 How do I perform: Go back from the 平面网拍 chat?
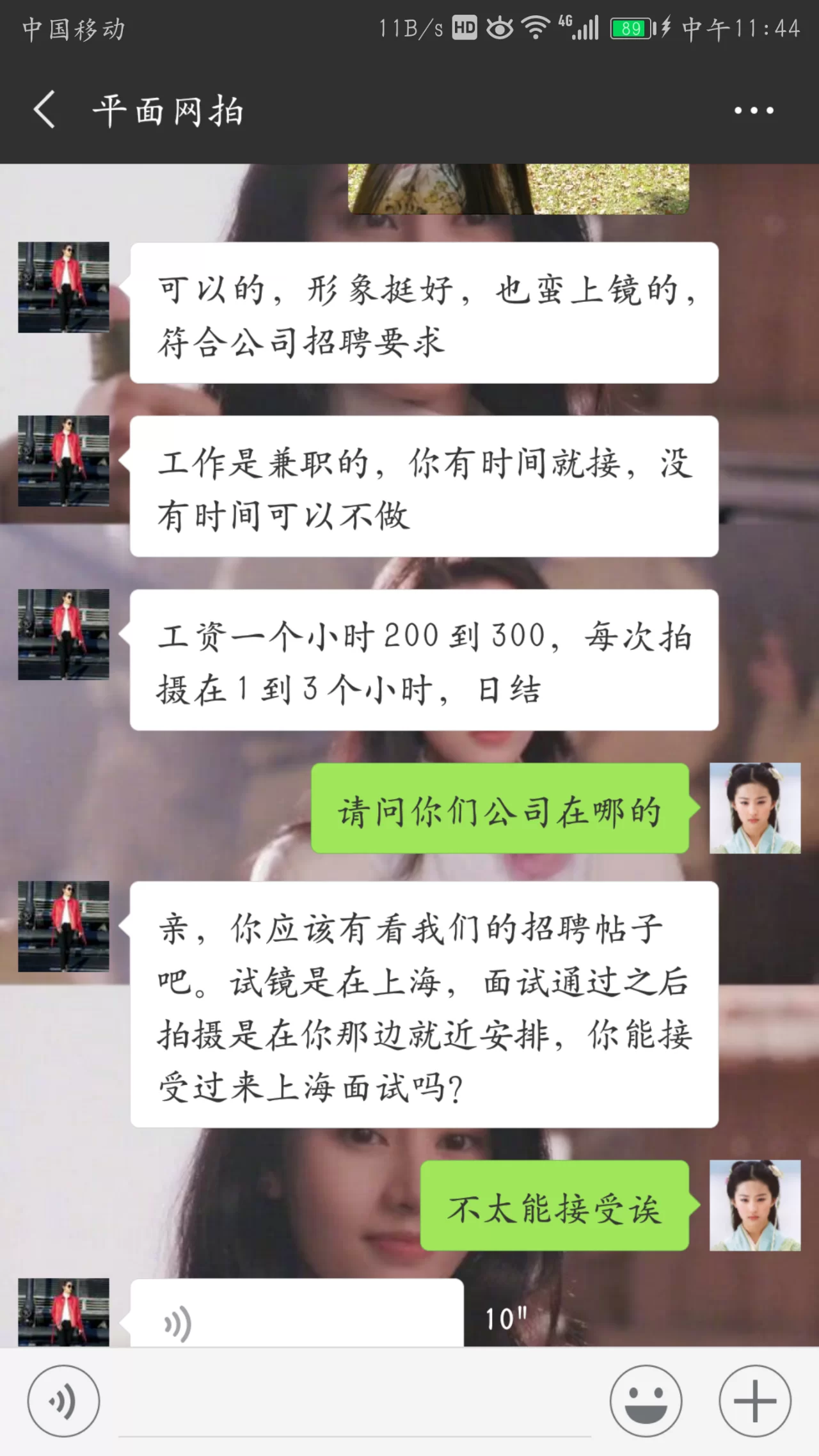45,110
